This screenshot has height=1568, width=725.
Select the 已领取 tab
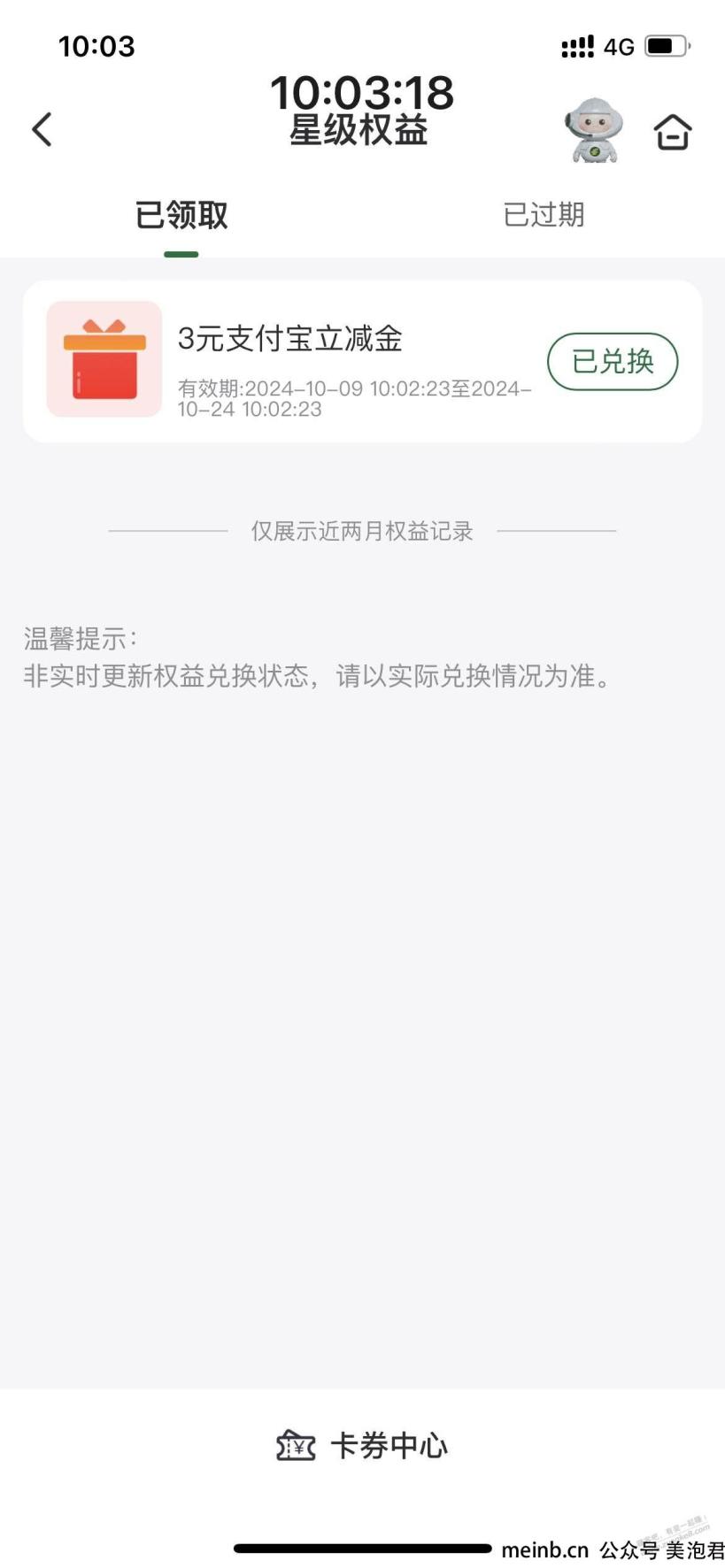tap(181, 214)
